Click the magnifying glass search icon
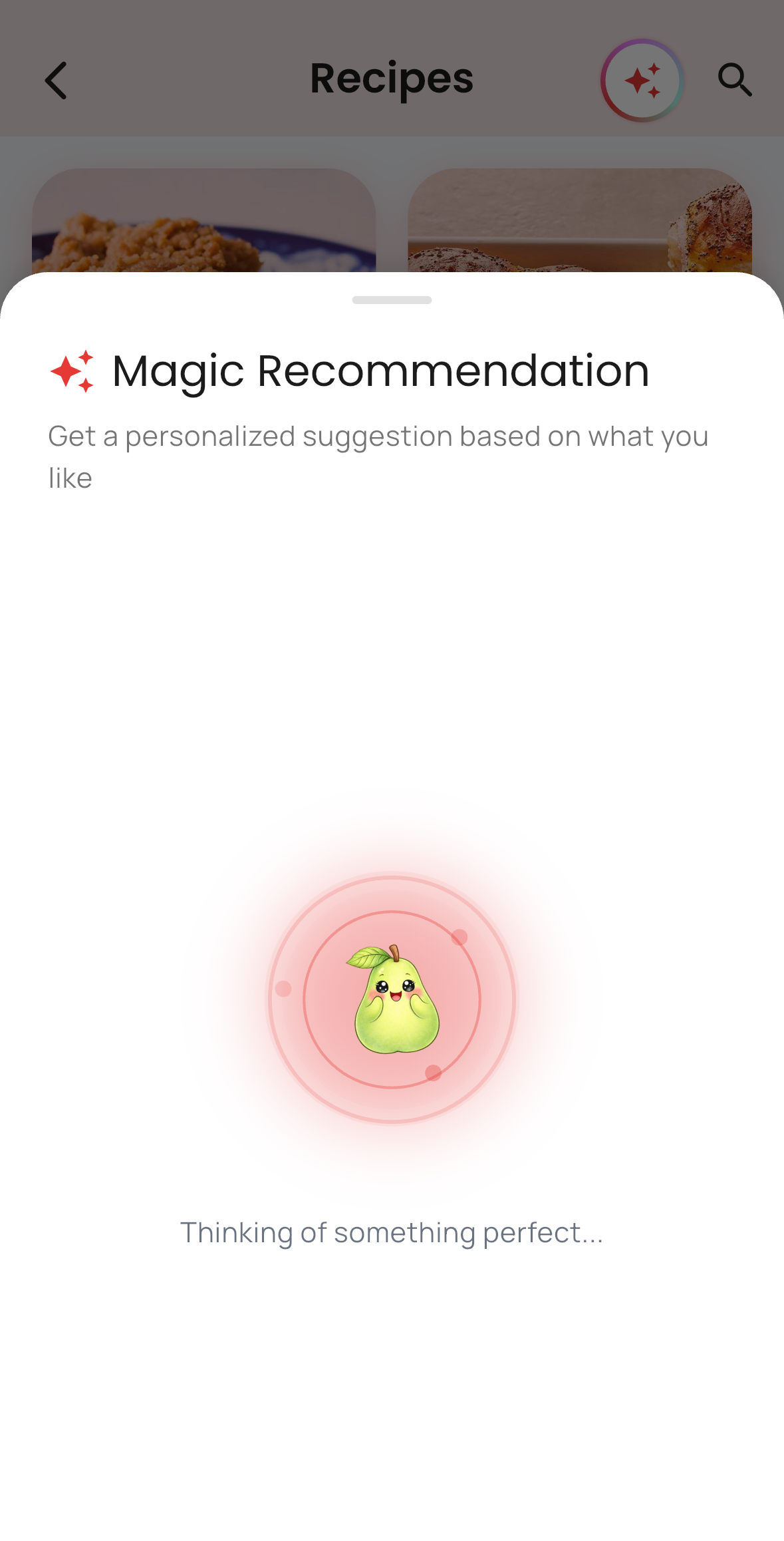The height and width of the screenshot is (1541, 784). tap(733, 80)
